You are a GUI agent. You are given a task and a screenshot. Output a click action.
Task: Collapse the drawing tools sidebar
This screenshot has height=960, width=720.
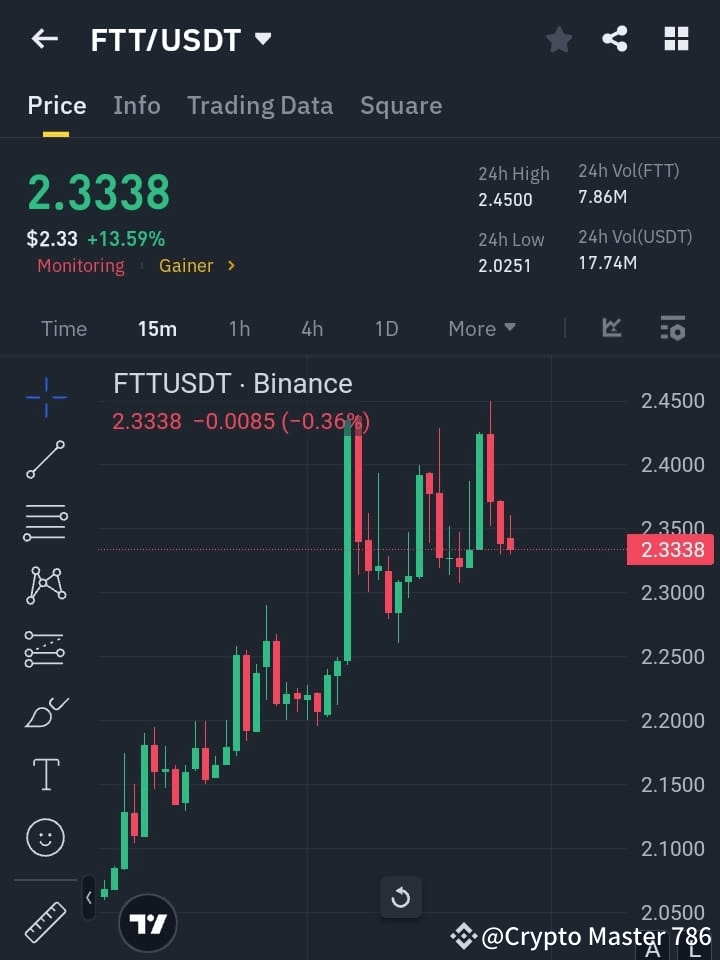(x=89, y=897)
